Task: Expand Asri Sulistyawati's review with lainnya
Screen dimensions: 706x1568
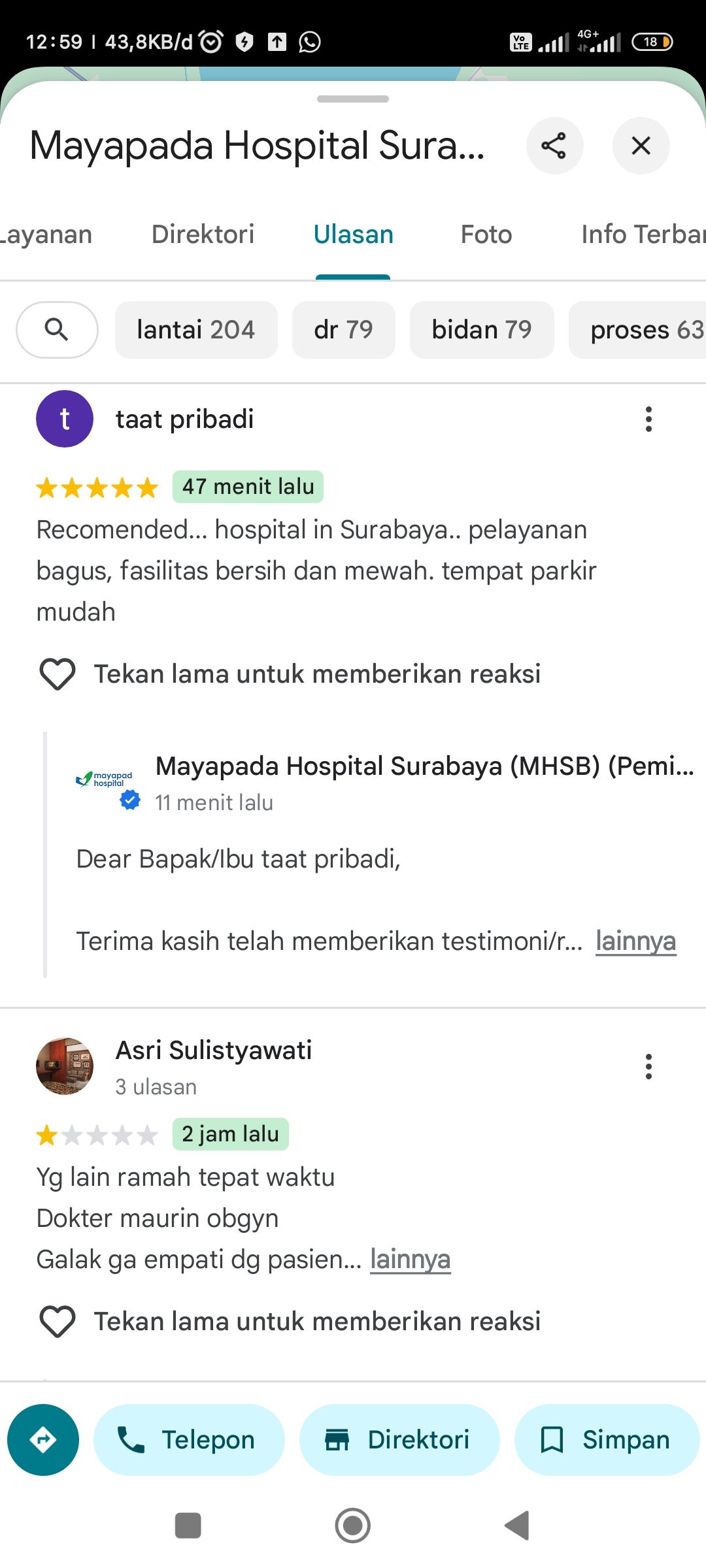Action: (411, 1259)
